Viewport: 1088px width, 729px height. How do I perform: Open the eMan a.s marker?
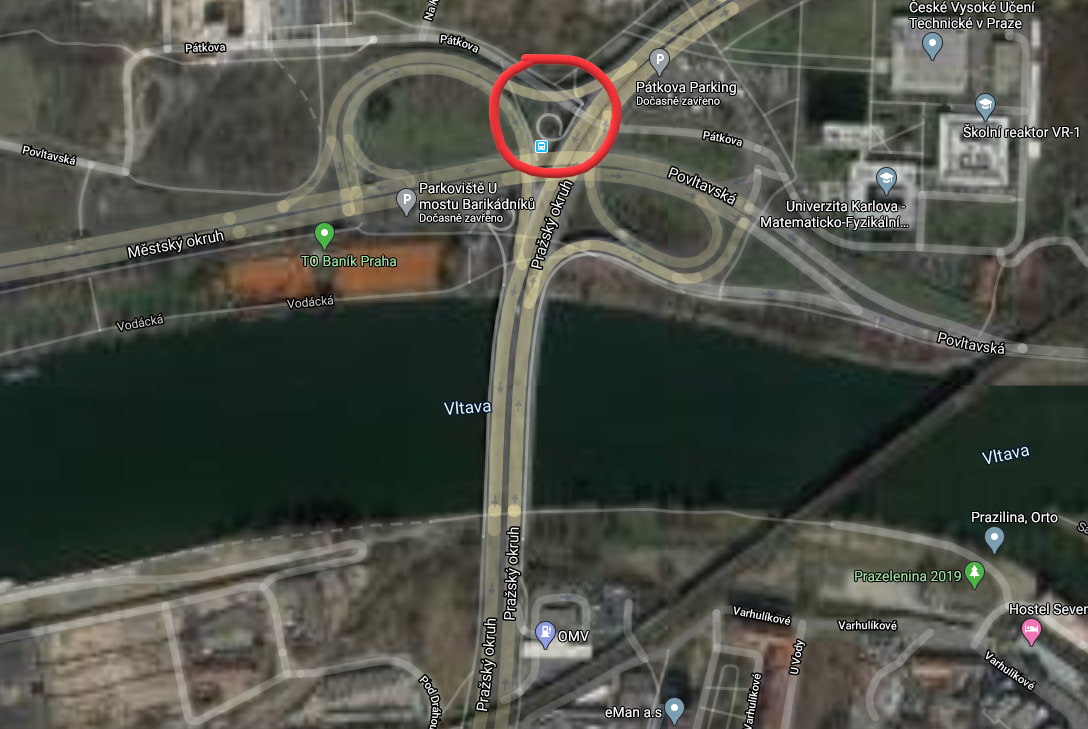point(675,710)
